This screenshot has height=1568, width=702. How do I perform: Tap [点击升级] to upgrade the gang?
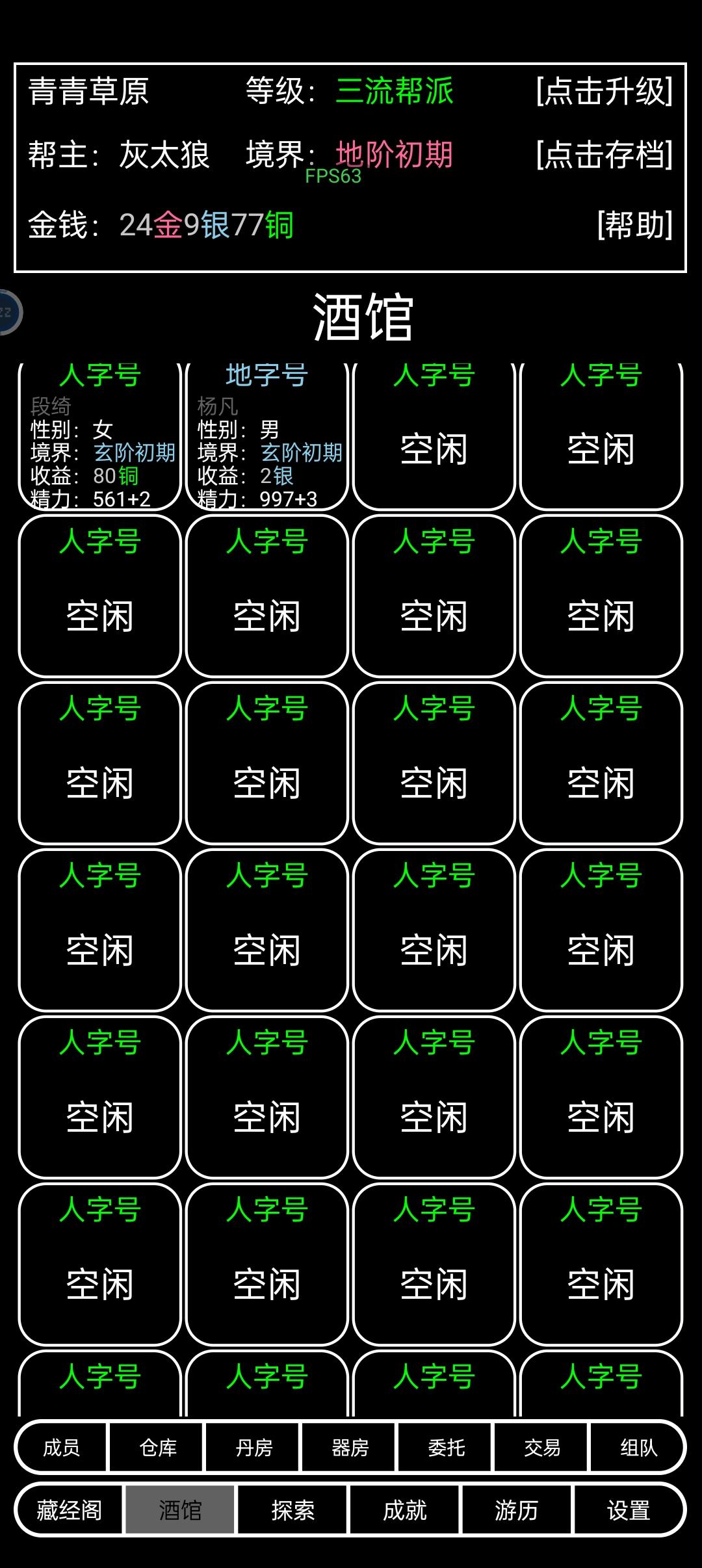point(604,91)
